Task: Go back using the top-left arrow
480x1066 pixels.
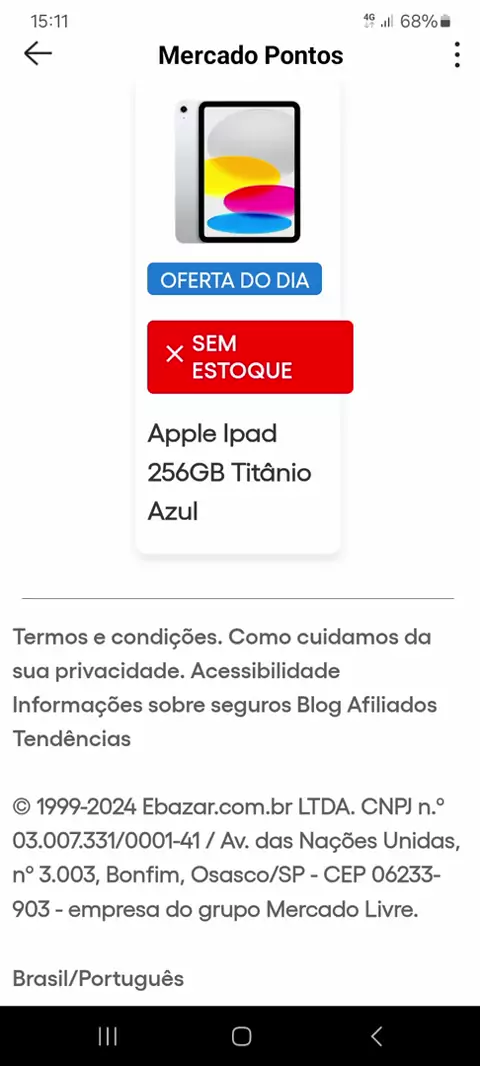Action: pyautogui.click(x=37, y=54)
